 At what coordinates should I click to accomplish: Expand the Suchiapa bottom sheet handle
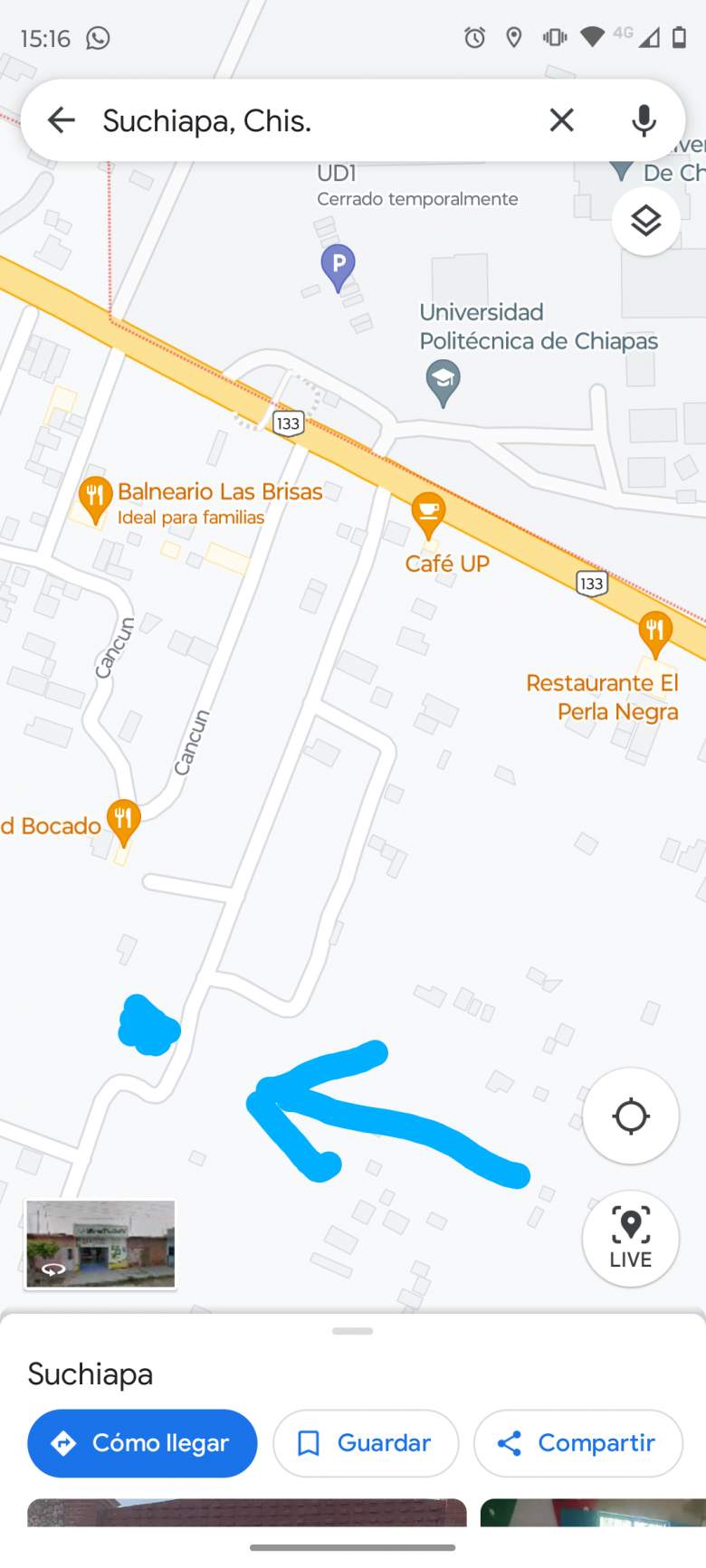click(353, 1331)
